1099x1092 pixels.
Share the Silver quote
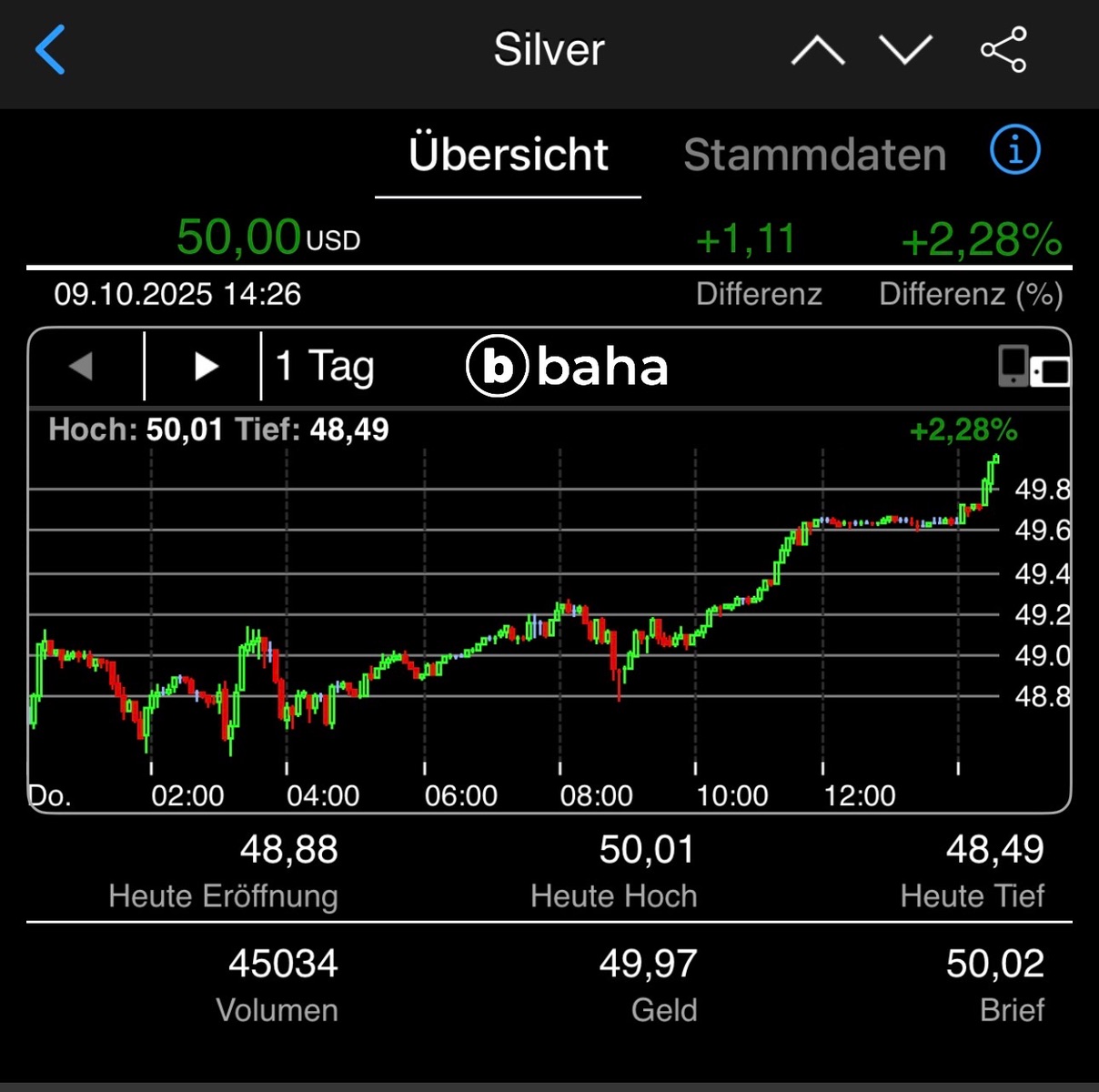click(x=1003, y=50)
